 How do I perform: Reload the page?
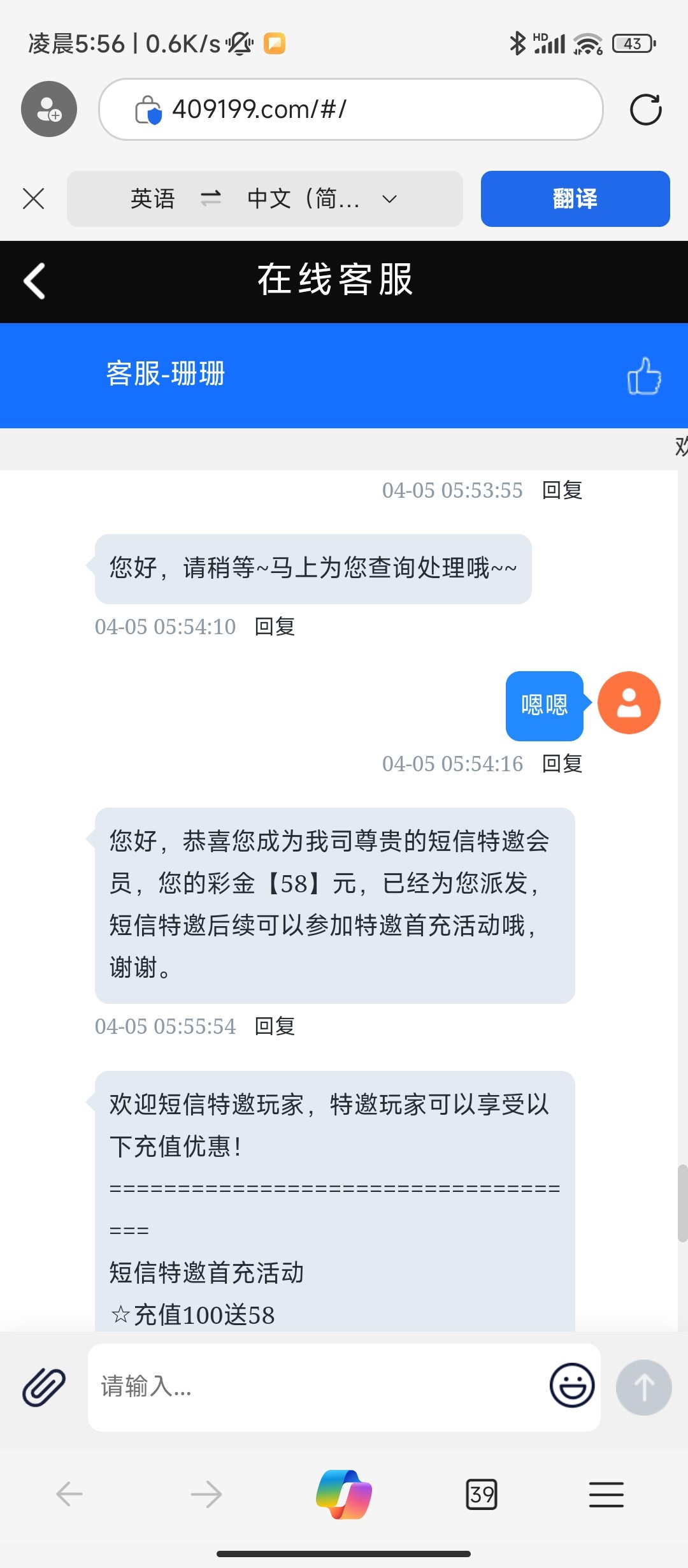[x=645, y=110]
